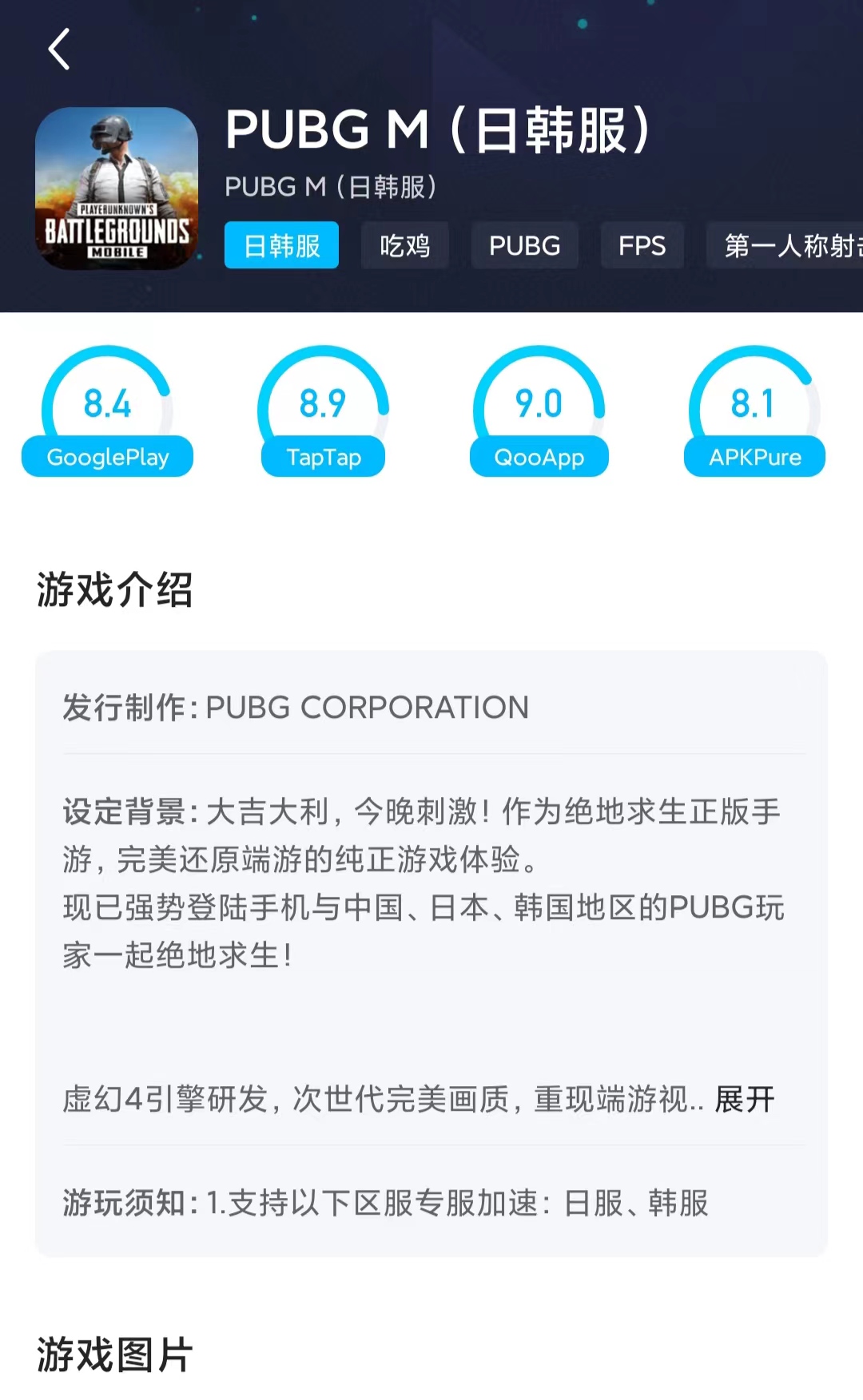863x1400 pixels.
Task: Tap the 吃鸡 tag chip
Action: click(404, 245)
